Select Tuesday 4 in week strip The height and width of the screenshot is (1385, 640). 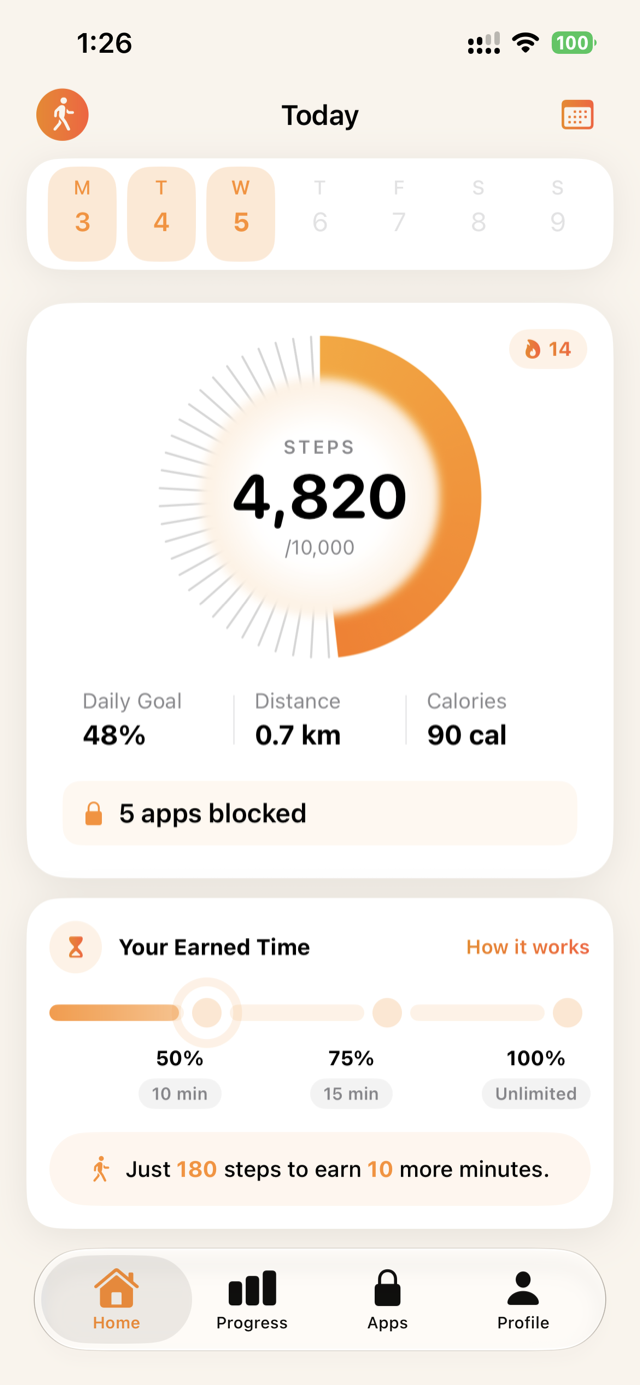(x=161, y=214)
